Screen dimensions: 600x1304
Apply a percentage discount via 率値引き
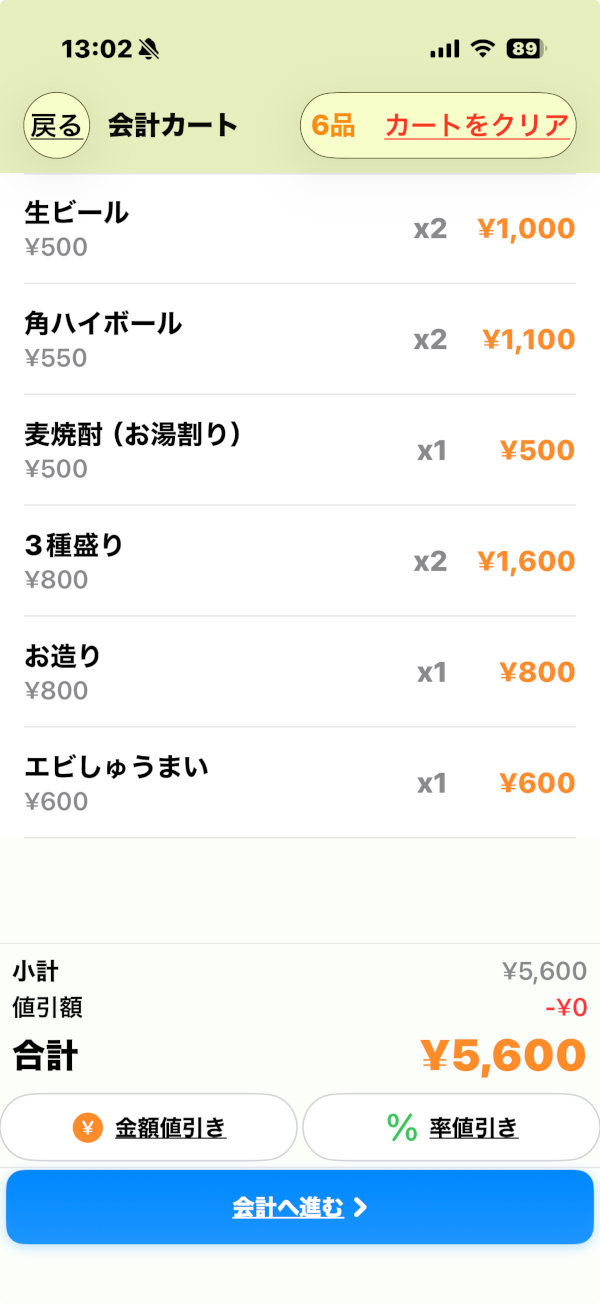point(451,1127)
